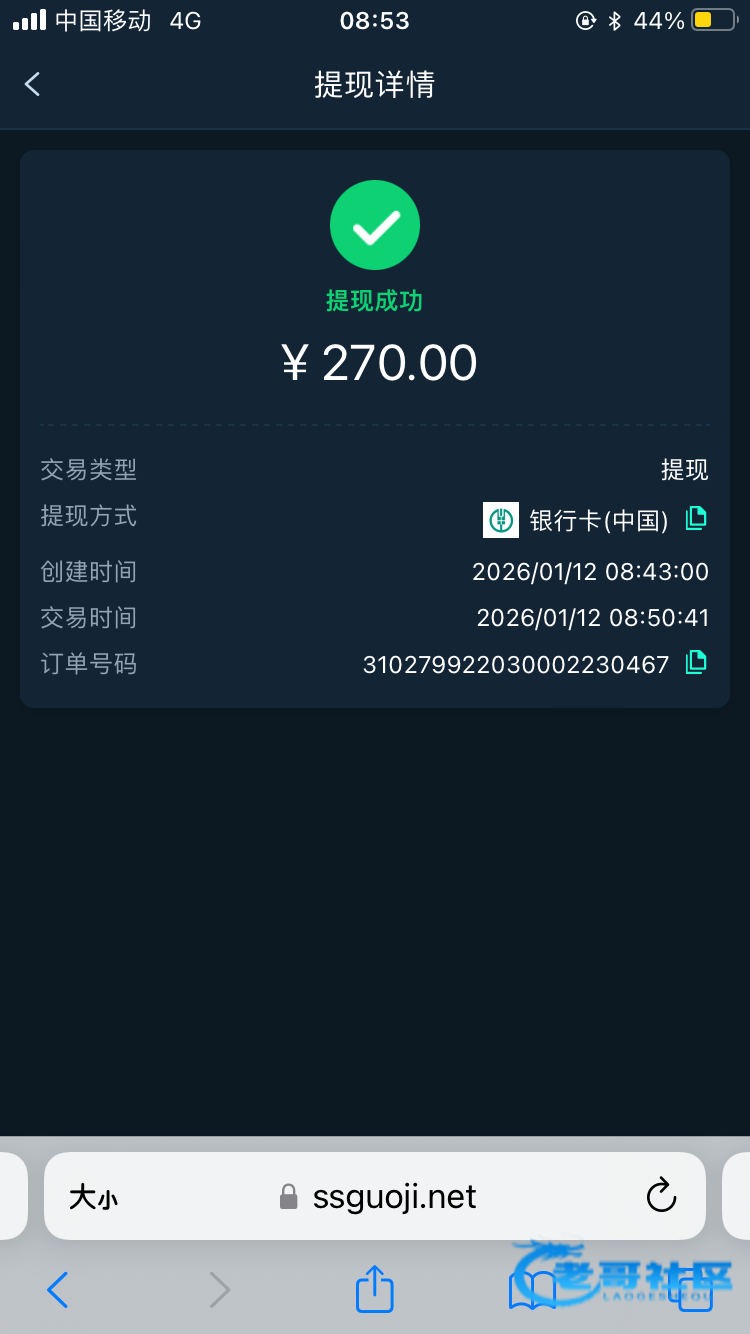
Task: Copy the 银行卡(中国) withdrawal method
Action: 696,518
